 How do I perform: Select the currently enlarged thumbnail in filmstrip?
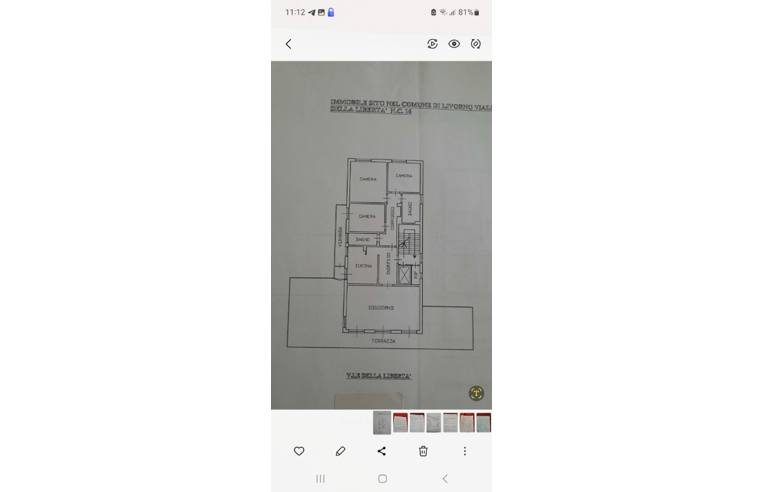pyautogui.click(x=382, y=422)
